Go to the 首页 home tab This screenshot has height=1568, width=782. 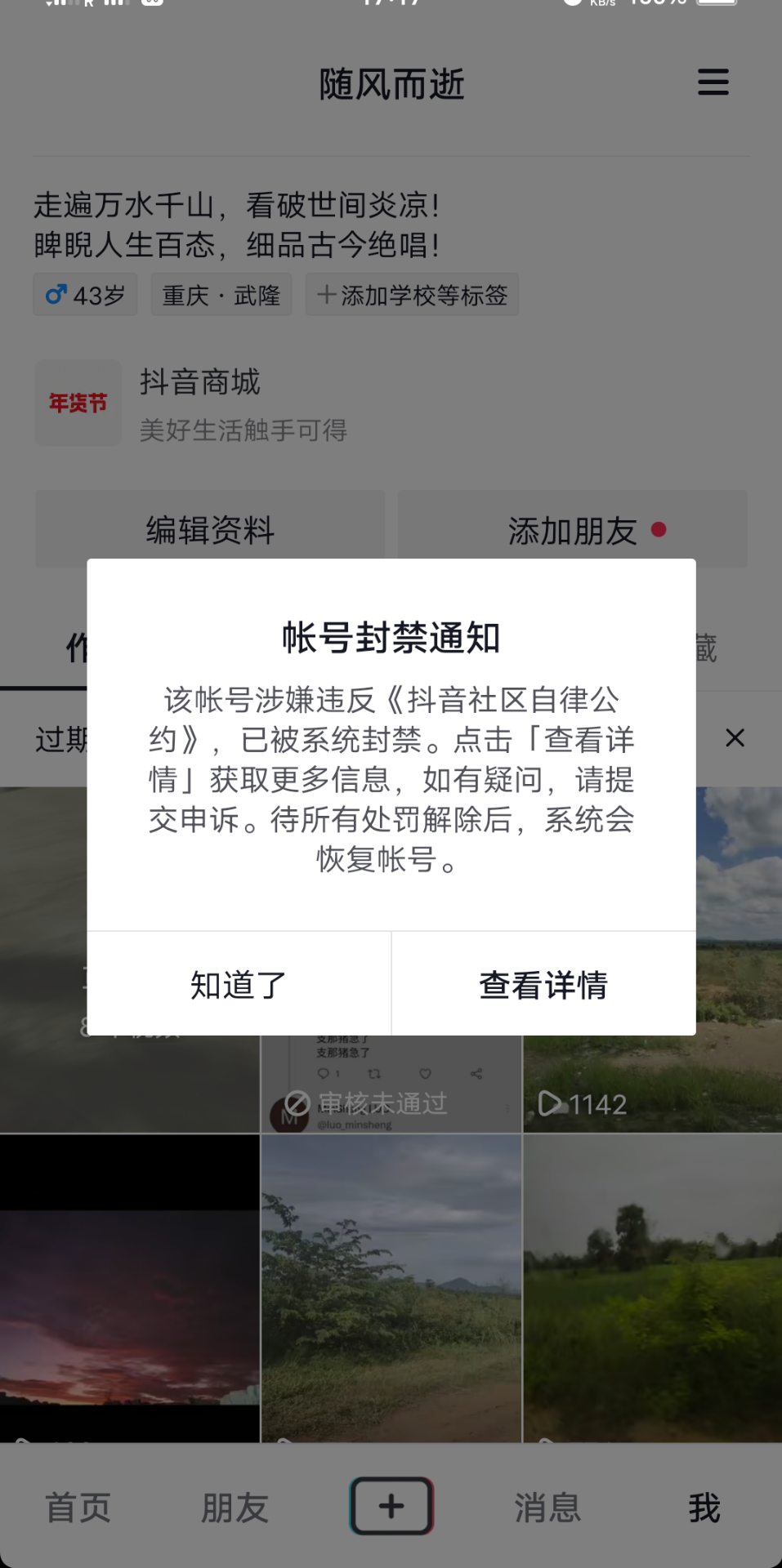(x=78, y=1508)
